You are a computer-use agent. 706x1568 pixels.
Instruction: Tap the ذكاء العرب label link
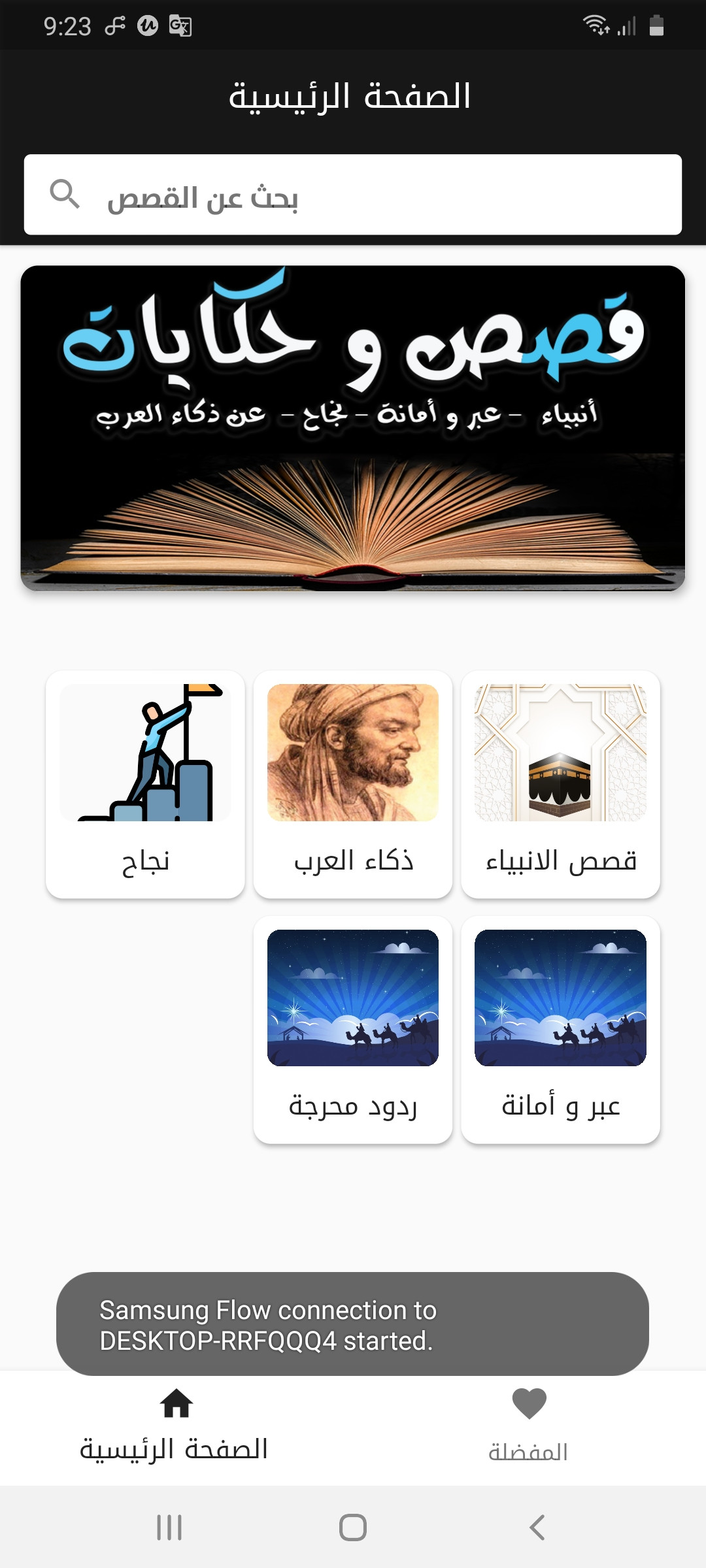tap(353, 861)
